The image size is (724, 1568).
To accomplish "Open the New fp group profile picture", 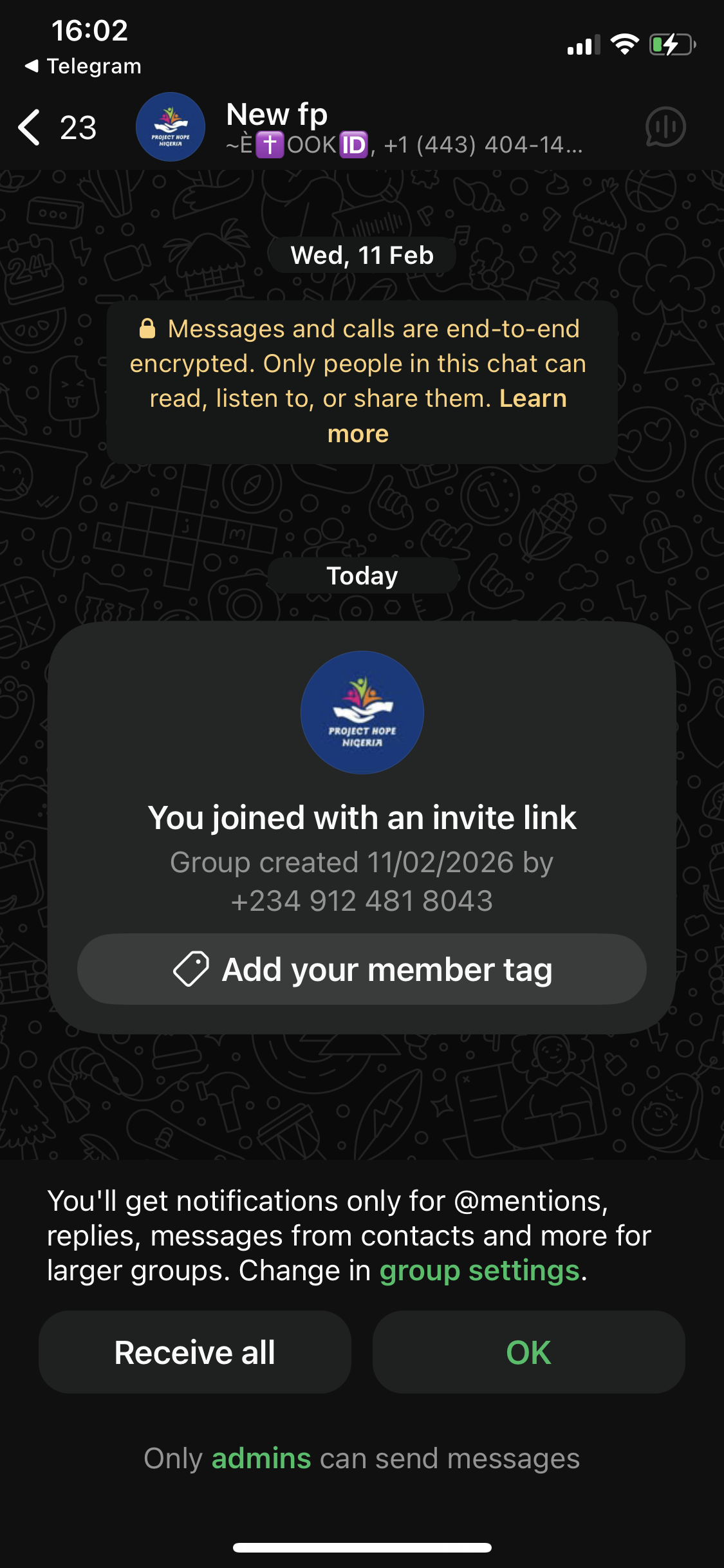I will (171, 127).
